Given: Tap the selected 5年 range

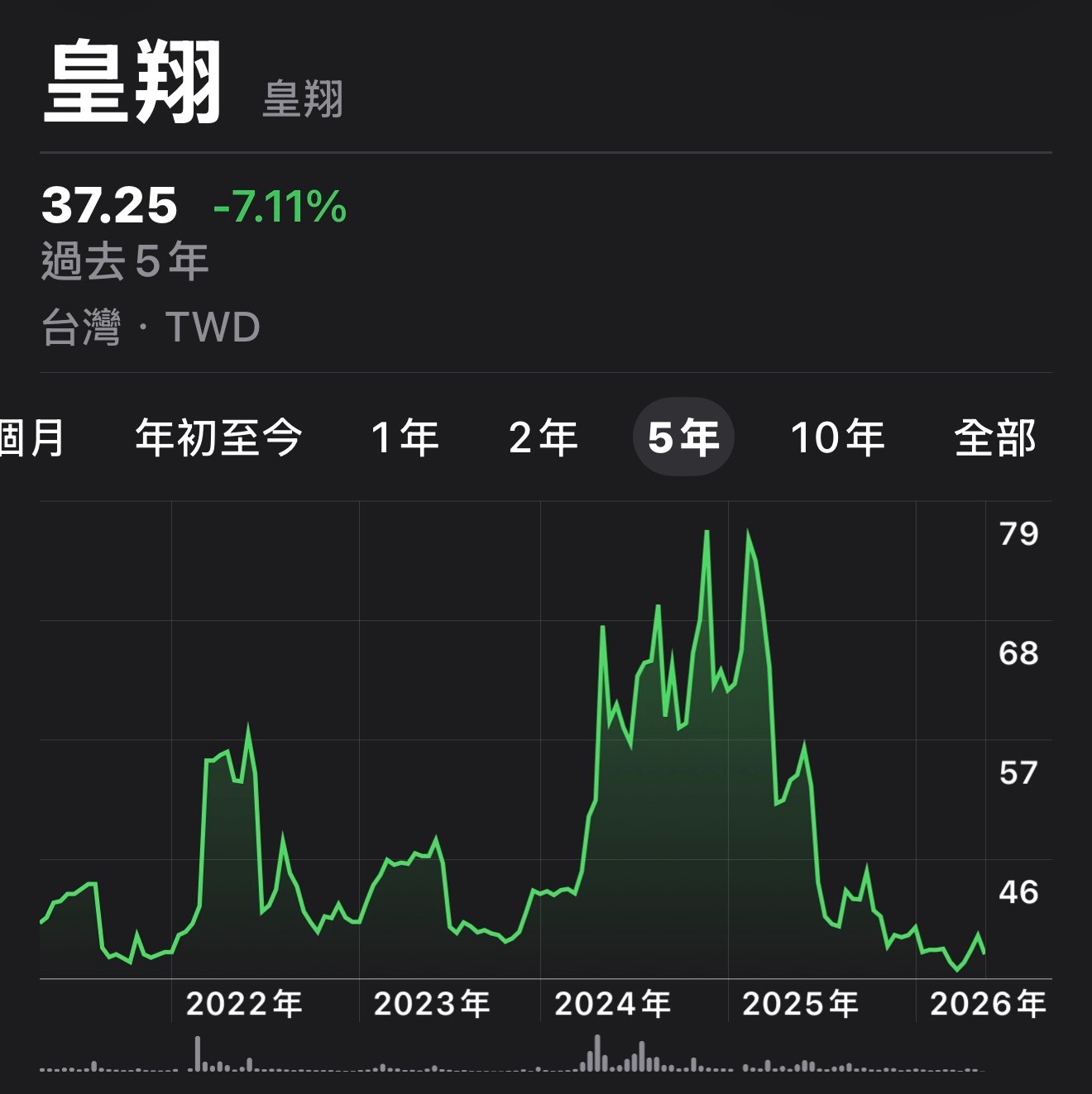Looking at the screenshot, I should pyautogui.click(x=683, y=437).
